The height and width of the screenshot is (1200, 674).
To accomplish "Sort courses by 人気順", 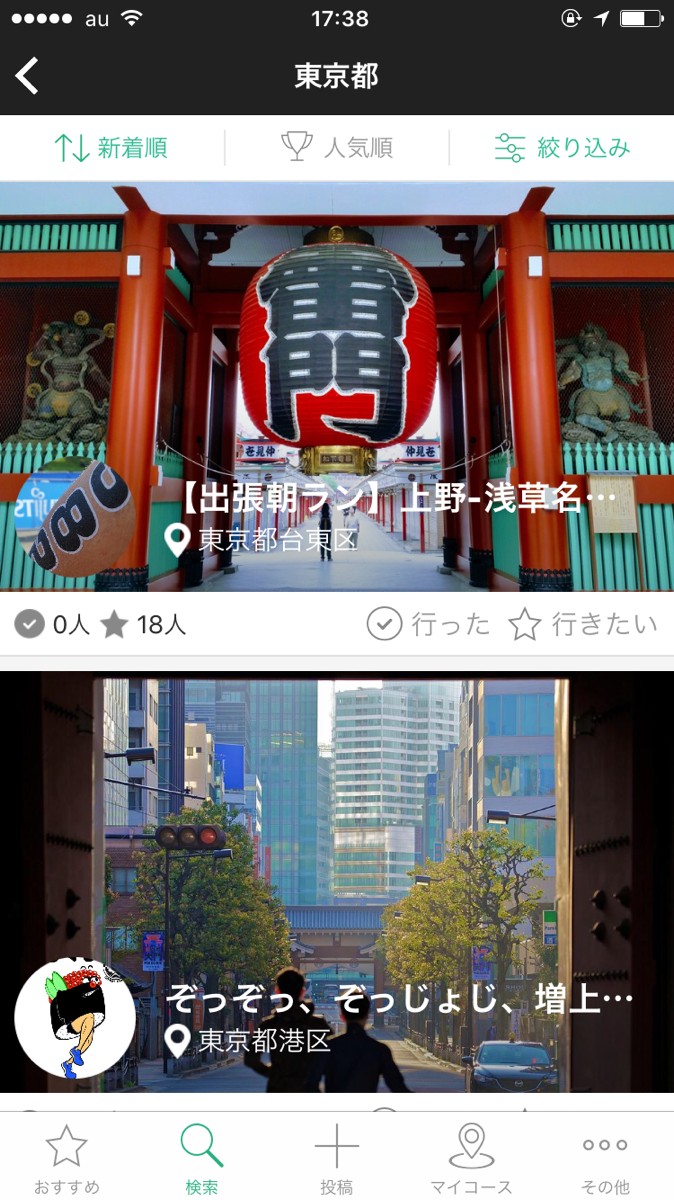I will click(337, 148).
